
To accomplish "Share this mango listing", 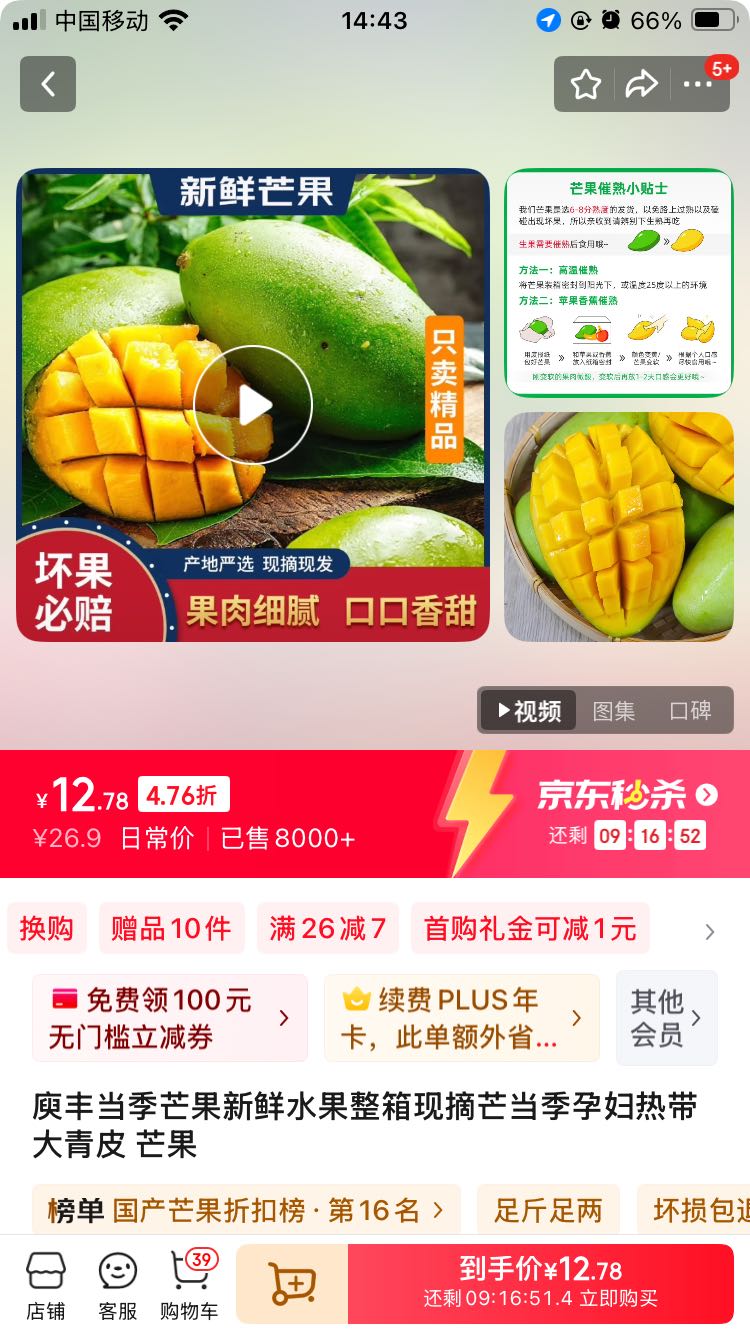I will [x=641, y=84].
